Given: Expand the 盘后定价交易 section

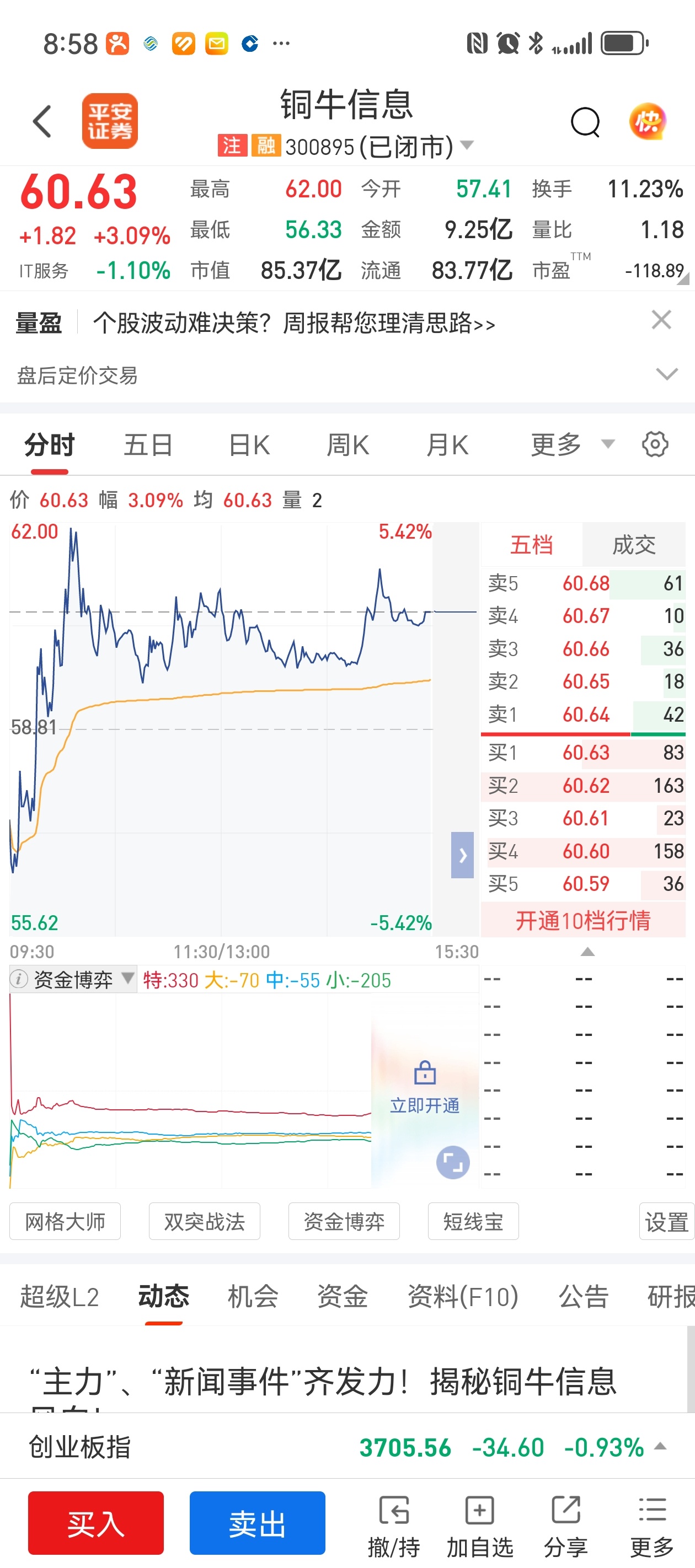Looking at the screenshot, I should tap(666, 374).
